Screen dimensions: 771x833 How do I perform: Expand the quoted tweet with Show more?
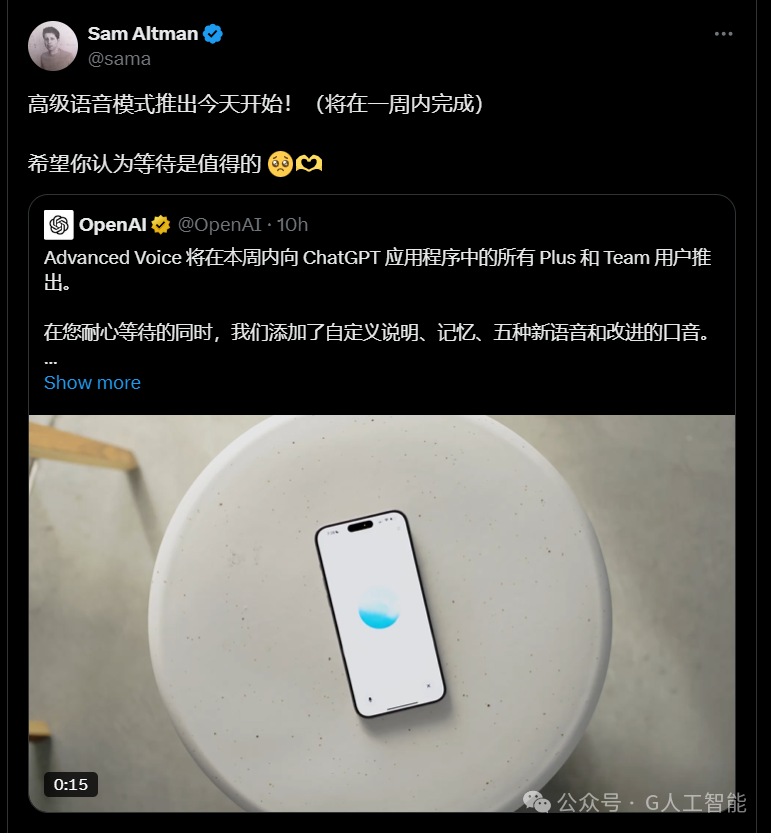[92, 383]
